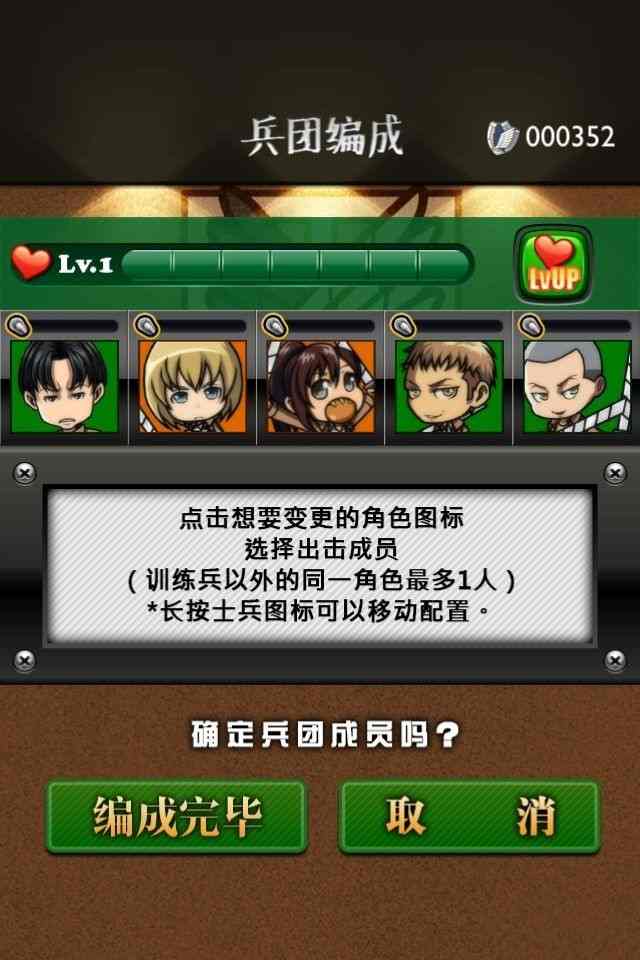Tap the LvUP heart button

pyautogui.click(x=553, y=265)
